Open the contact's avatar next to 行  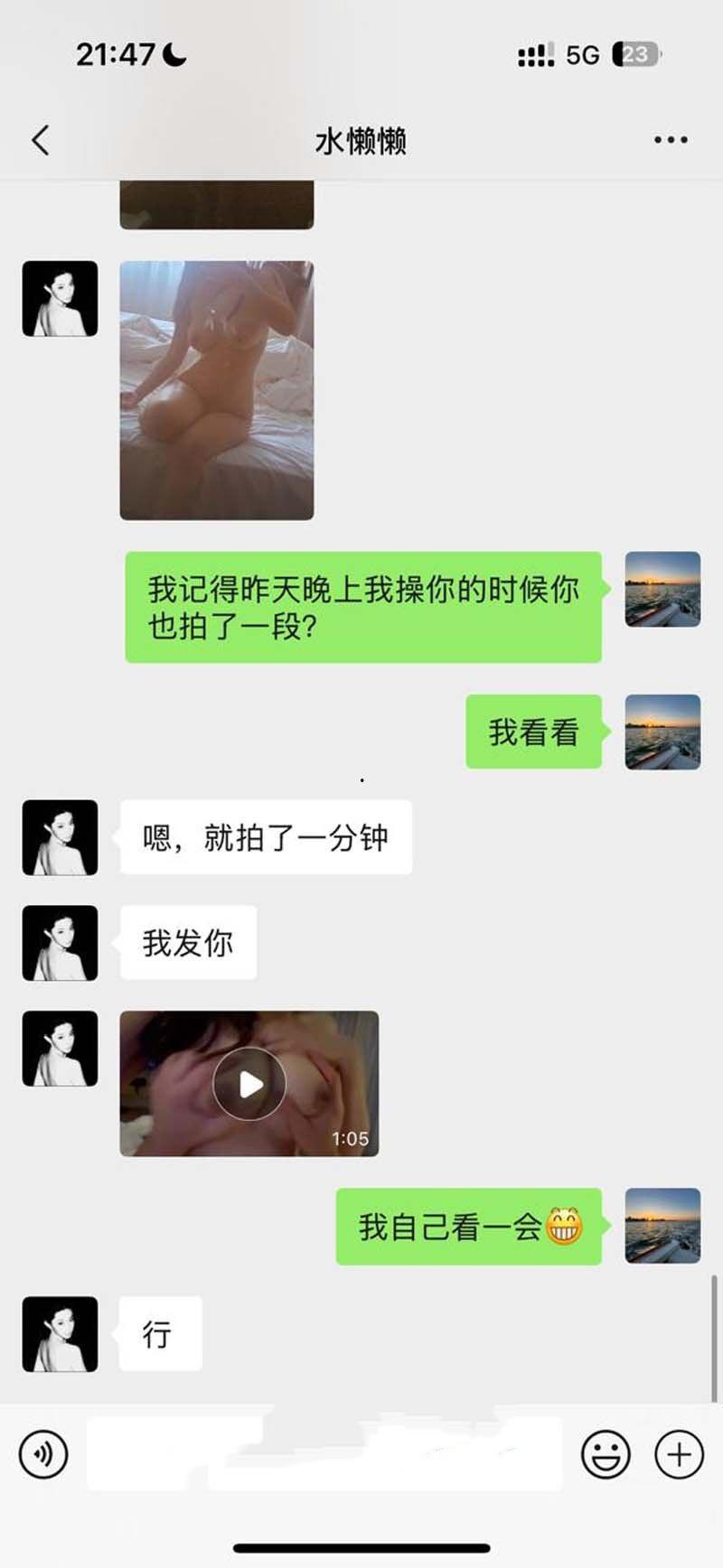[59, 1334]
